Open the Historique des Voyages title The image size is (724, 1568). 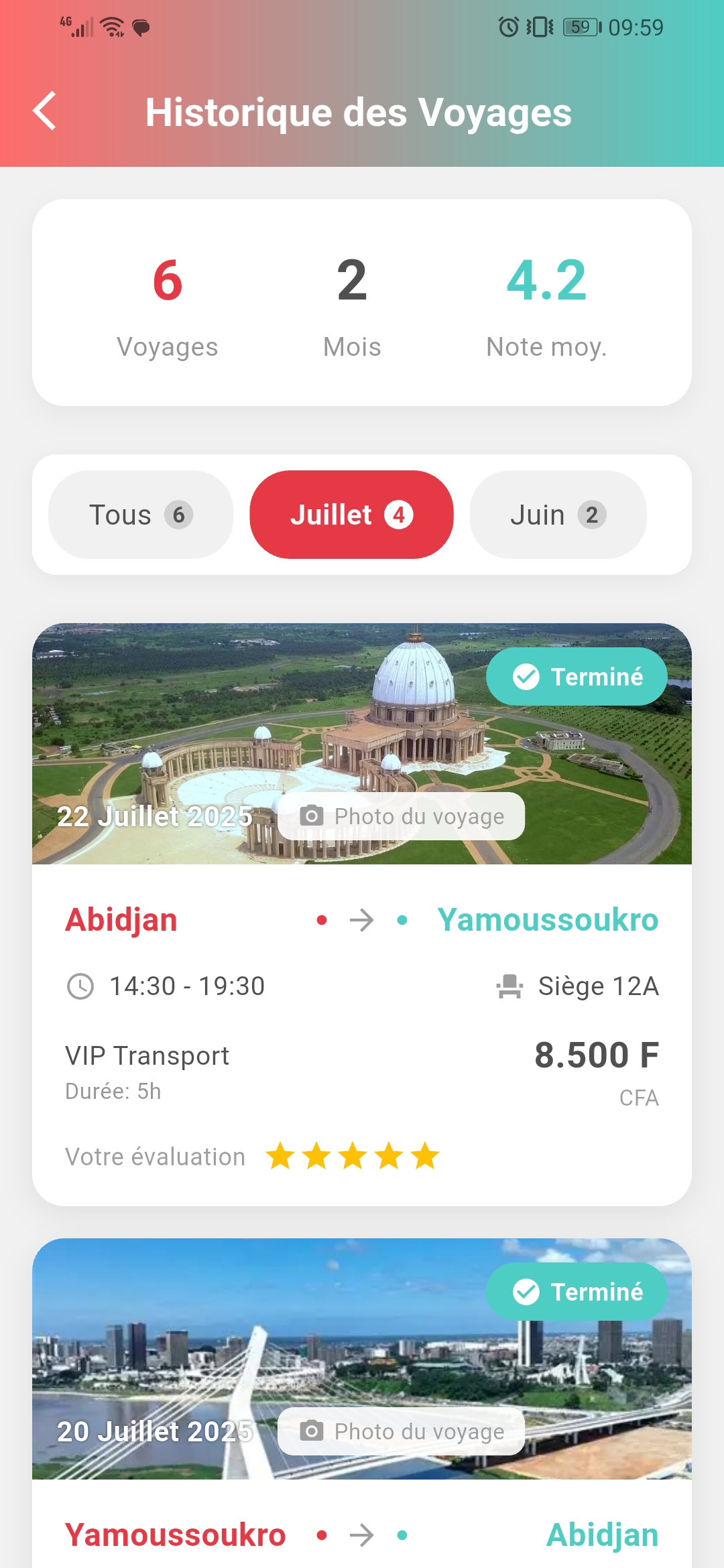pos(358,113)
